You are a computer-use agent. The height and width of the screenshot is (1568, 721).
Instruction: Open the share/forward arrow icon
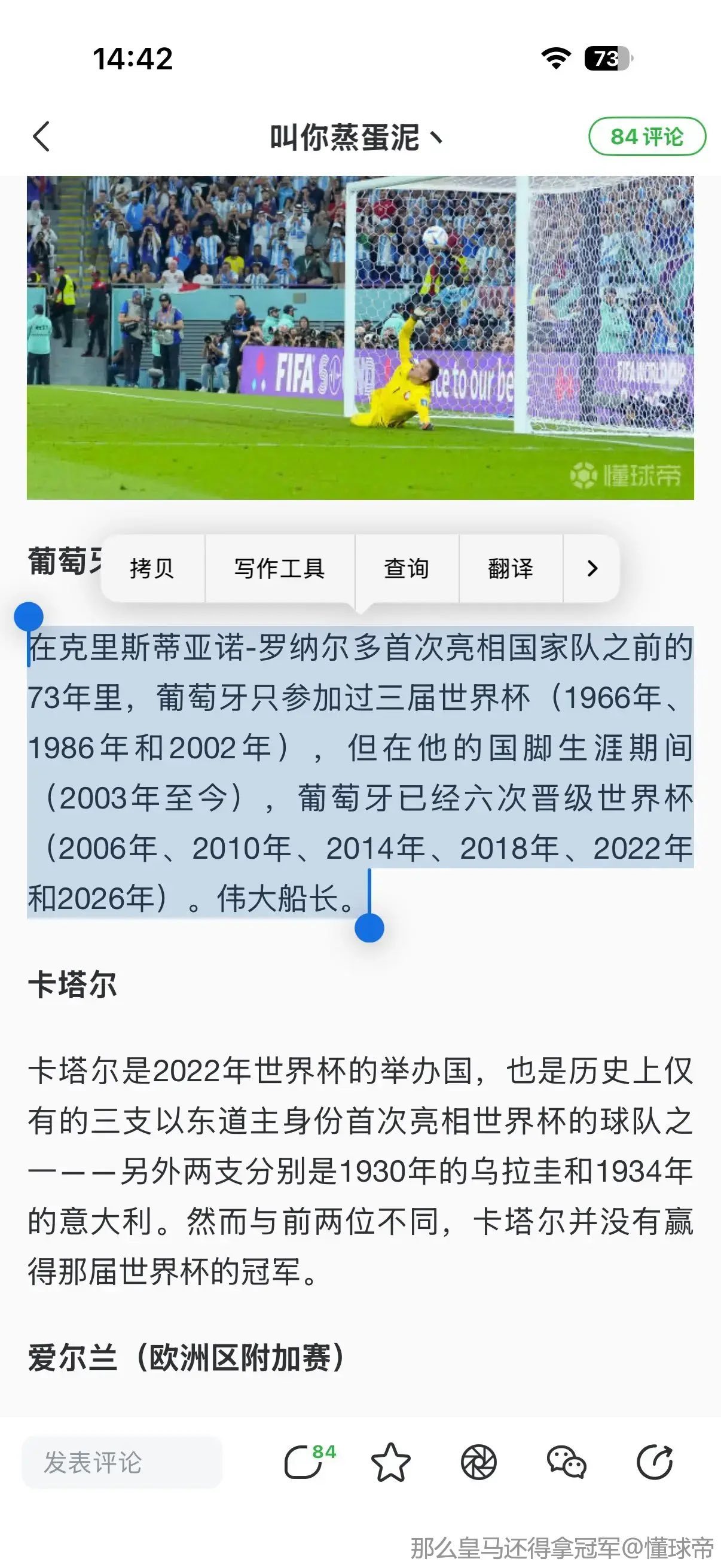coord(655,1462)
